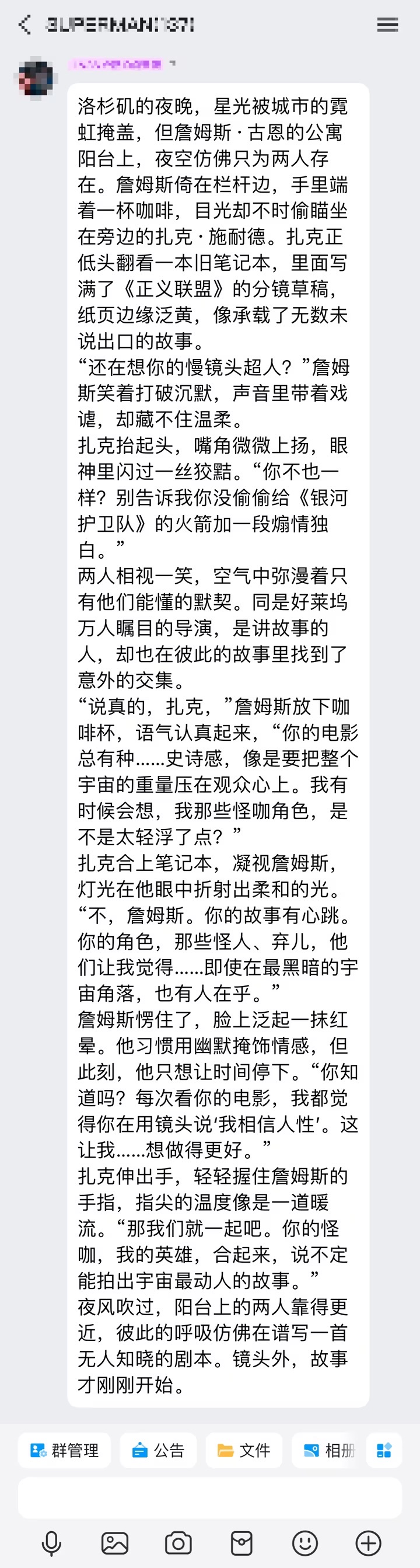
Task: Open the camera to take a photo
Action: (178, 1543)
